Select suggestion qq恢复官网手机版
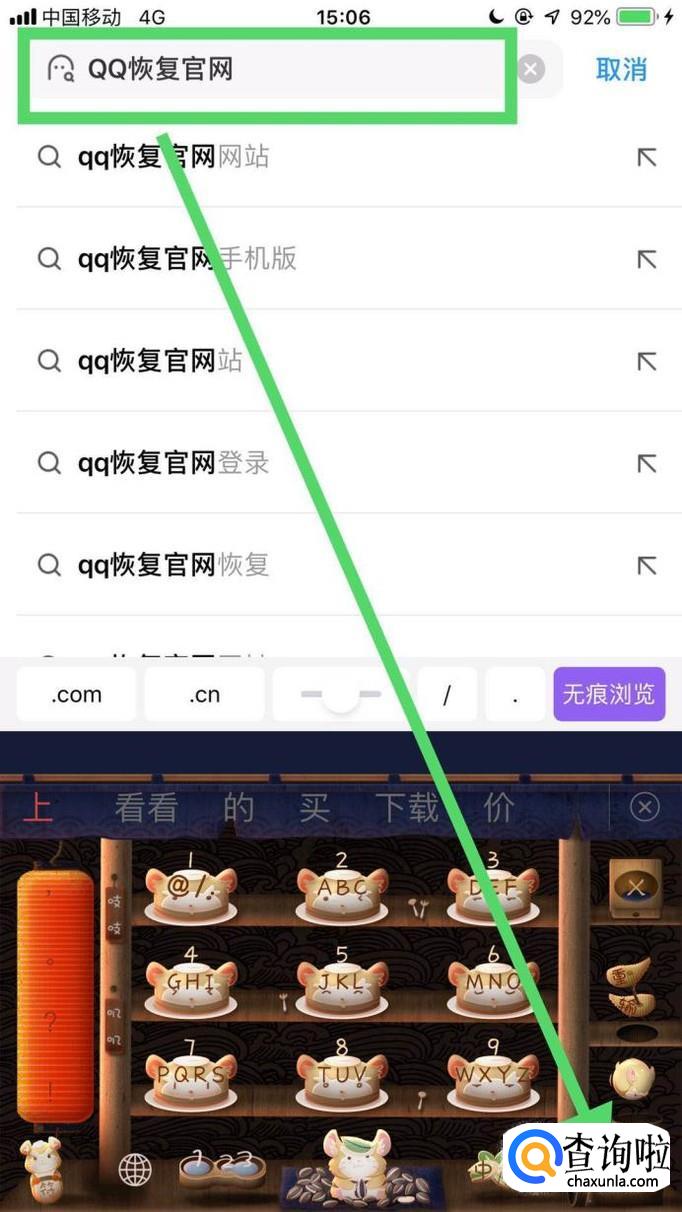The width and height of the screenshot is (682, 1212). (300, 259)
